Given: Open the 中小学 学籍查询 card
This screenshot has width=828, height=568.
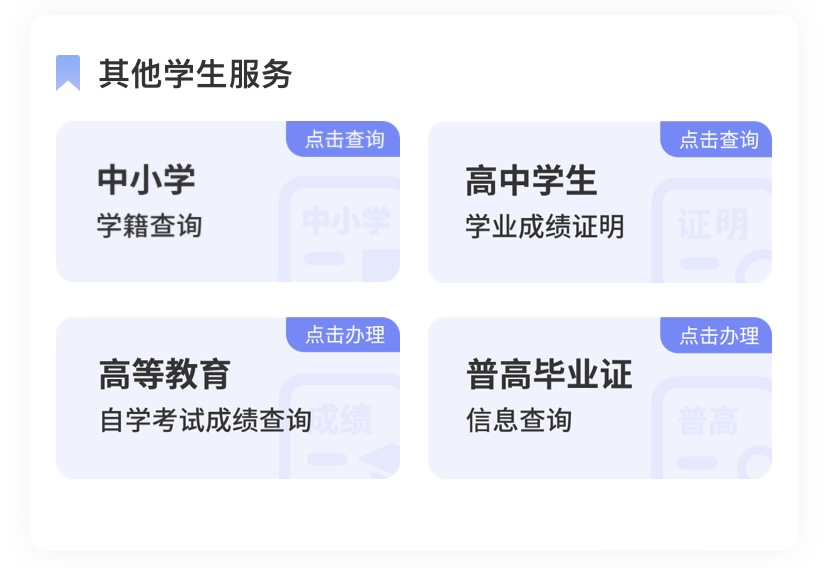Looking at the screenshot, I should [x=227, y=202].
